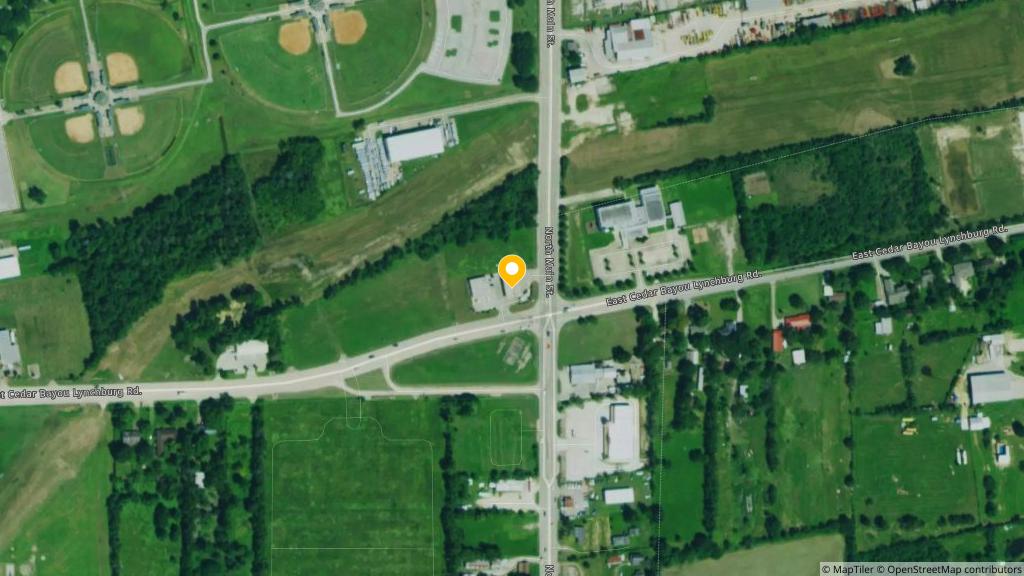Tap the yellow location pin marker
The width and height of the screenshot is (1024, 576).
click(512, 270)
